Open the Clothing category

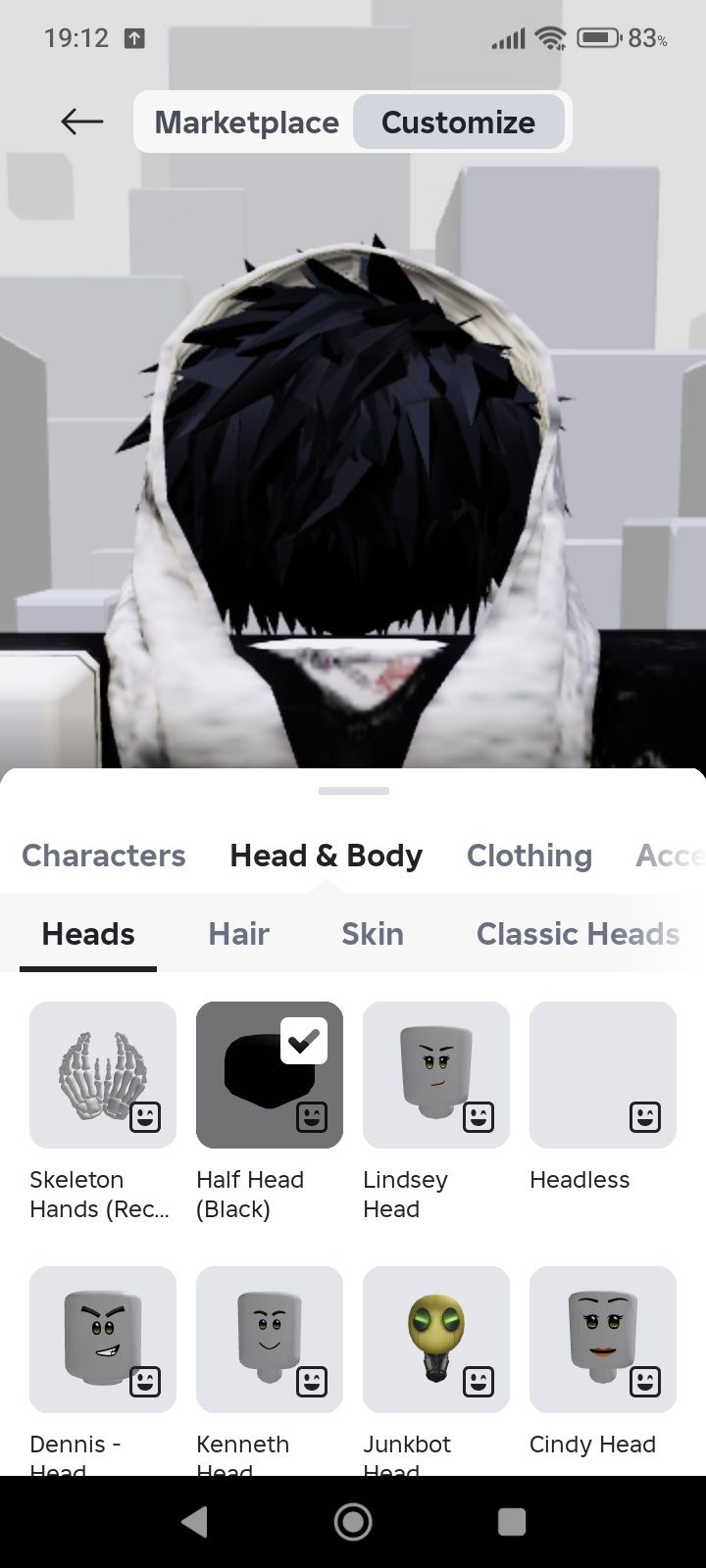529,856
